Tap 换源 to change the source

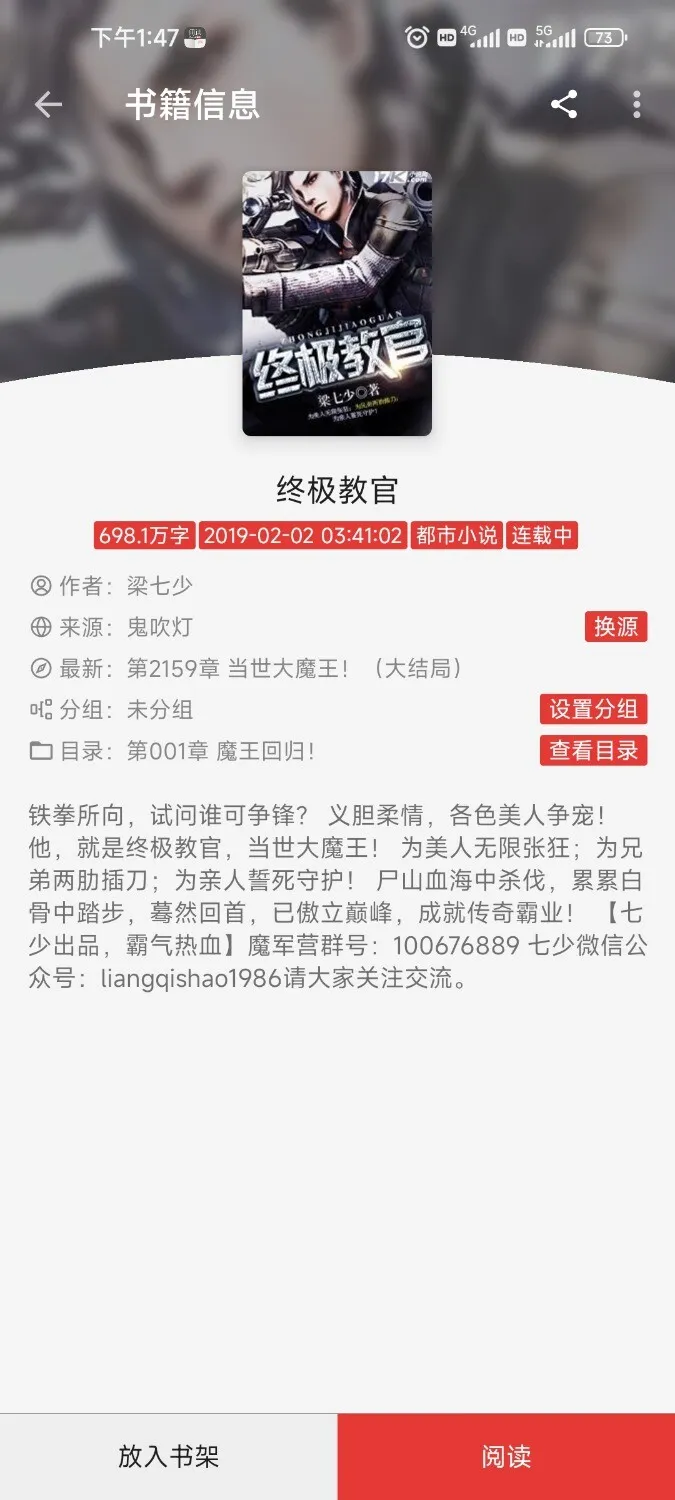click(x=616, y=627)
